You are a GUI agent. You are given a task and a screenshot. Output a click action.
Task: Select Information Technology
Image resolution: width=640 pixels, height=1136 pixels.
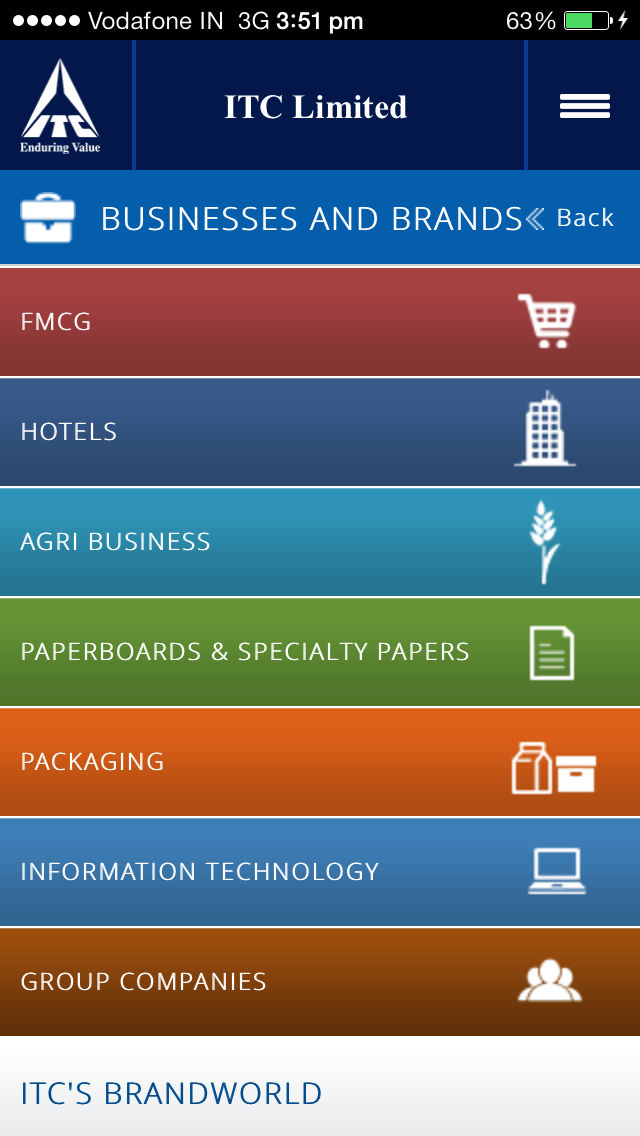pyautogui.click(x=320, y=872)
